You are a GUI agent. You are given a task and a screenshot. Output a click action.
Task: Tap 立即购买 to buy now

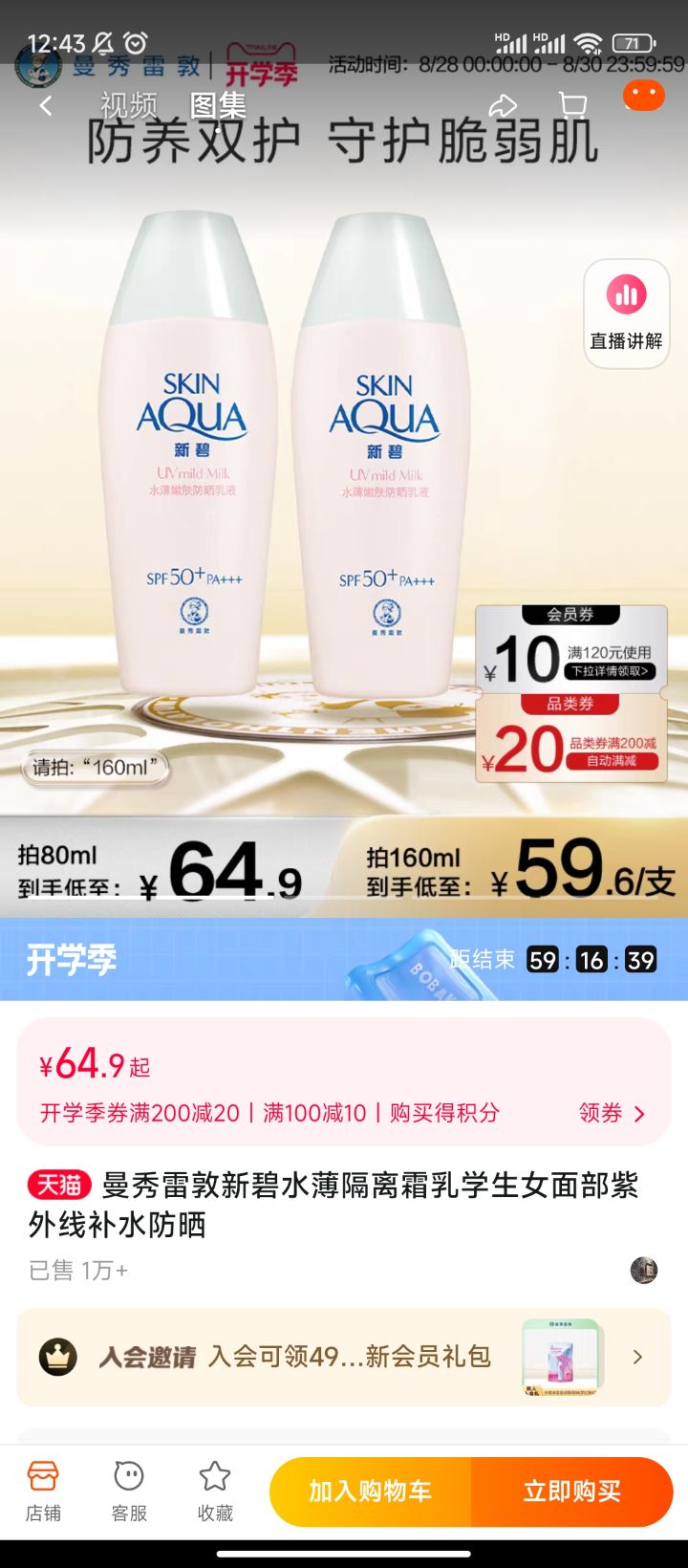click(x=571, y=1491)
